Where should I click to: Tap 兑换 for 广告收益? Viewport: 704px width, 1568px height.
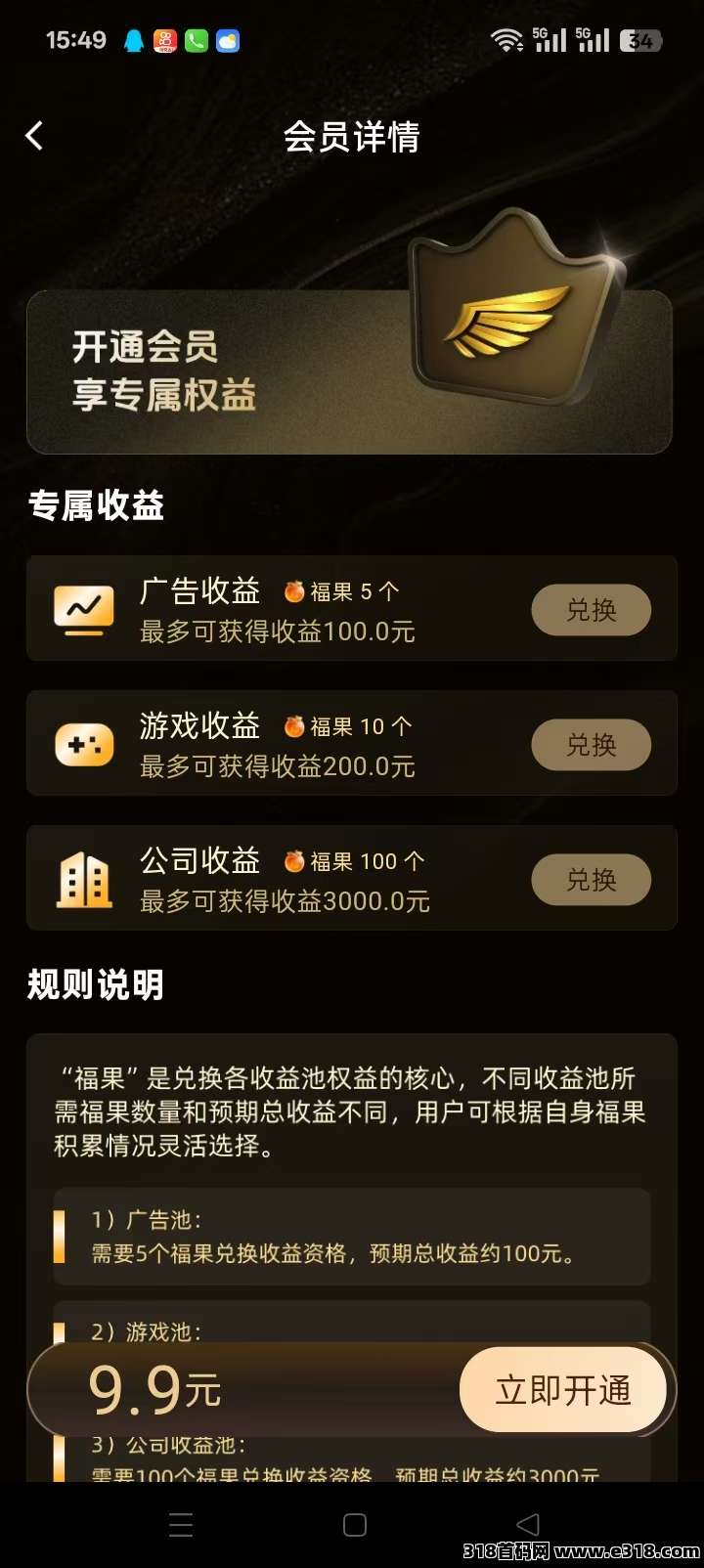(x=591, y=610)
